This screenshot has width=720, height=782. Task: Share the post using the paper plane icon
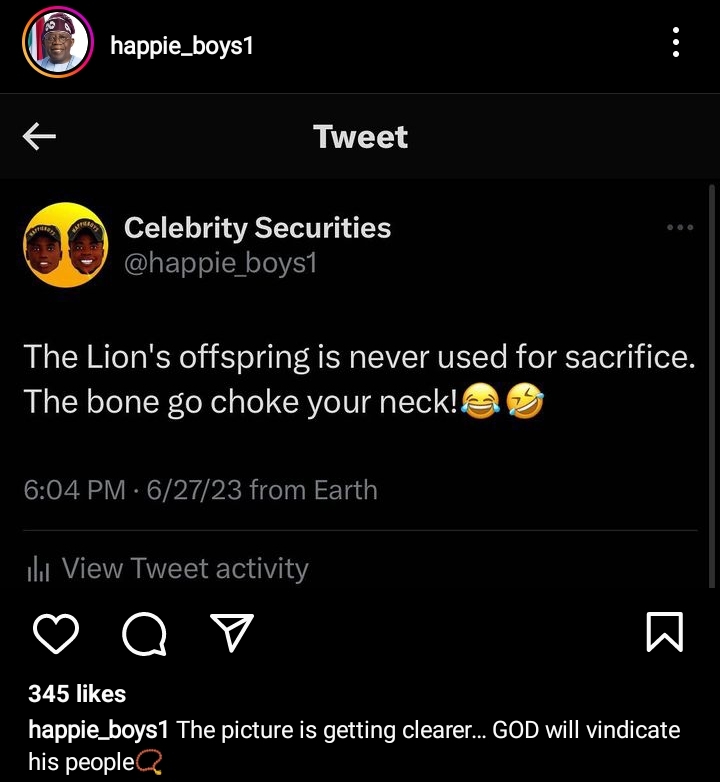(x=231, y=631)
